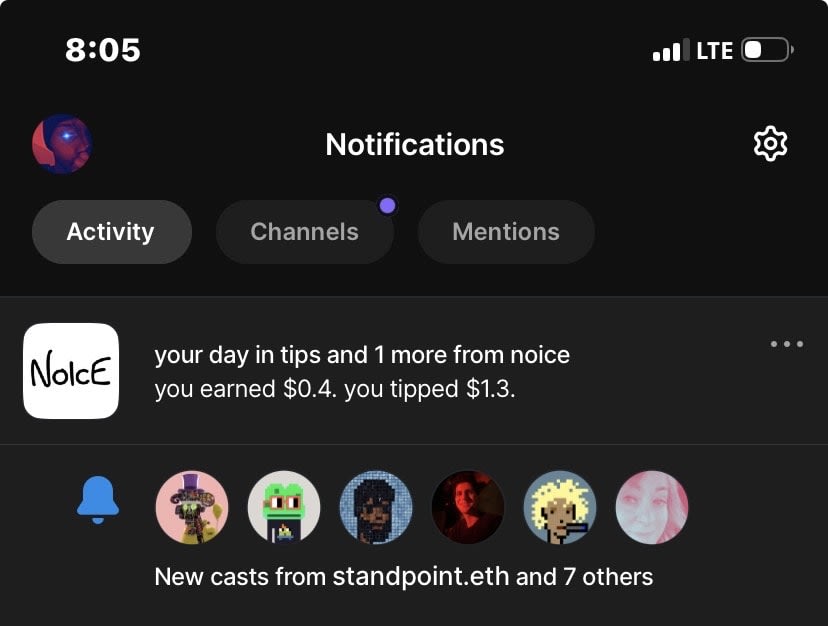Image resolution: width=828 pixels, height=626 pixels.
Task: Switch to the Channels tab
Action: pos(304,232)
